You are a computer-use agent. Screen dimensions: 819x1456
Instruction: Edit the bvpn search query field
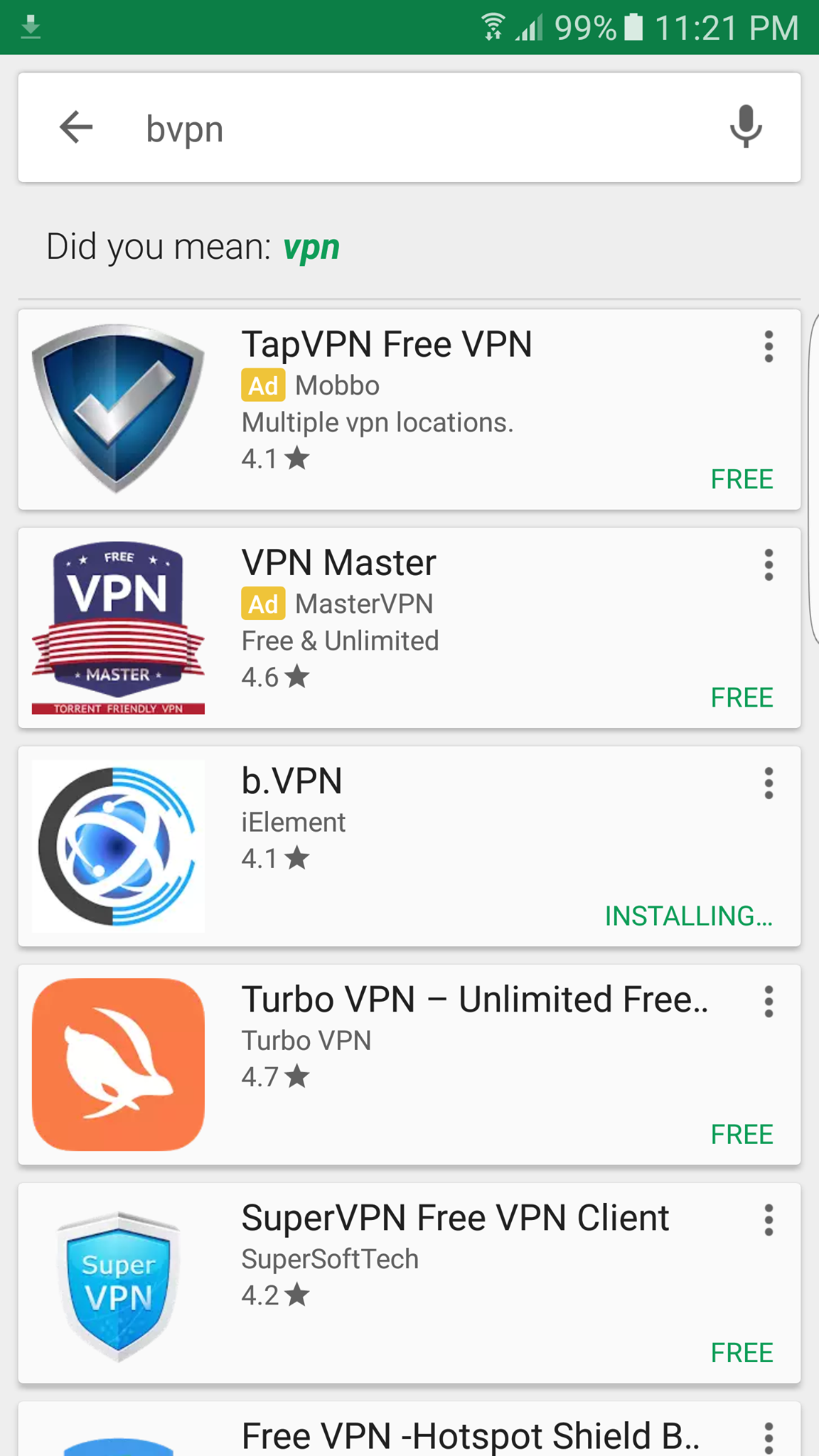coord(419,129)
